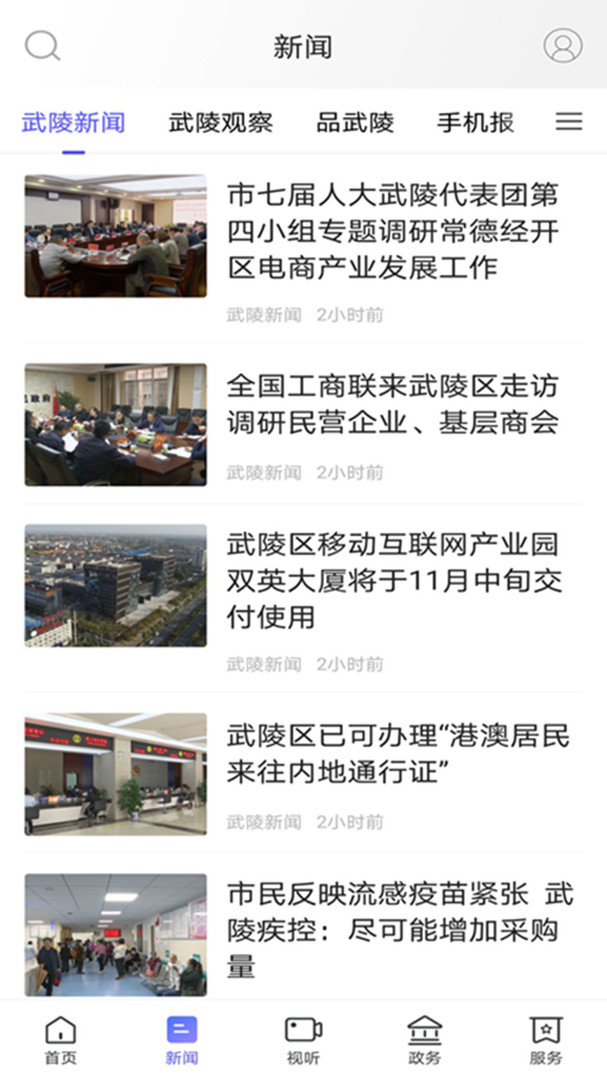Switch to the 视听 section
This screenshot has width=607, height=1080.
[x=303, y=1040]
